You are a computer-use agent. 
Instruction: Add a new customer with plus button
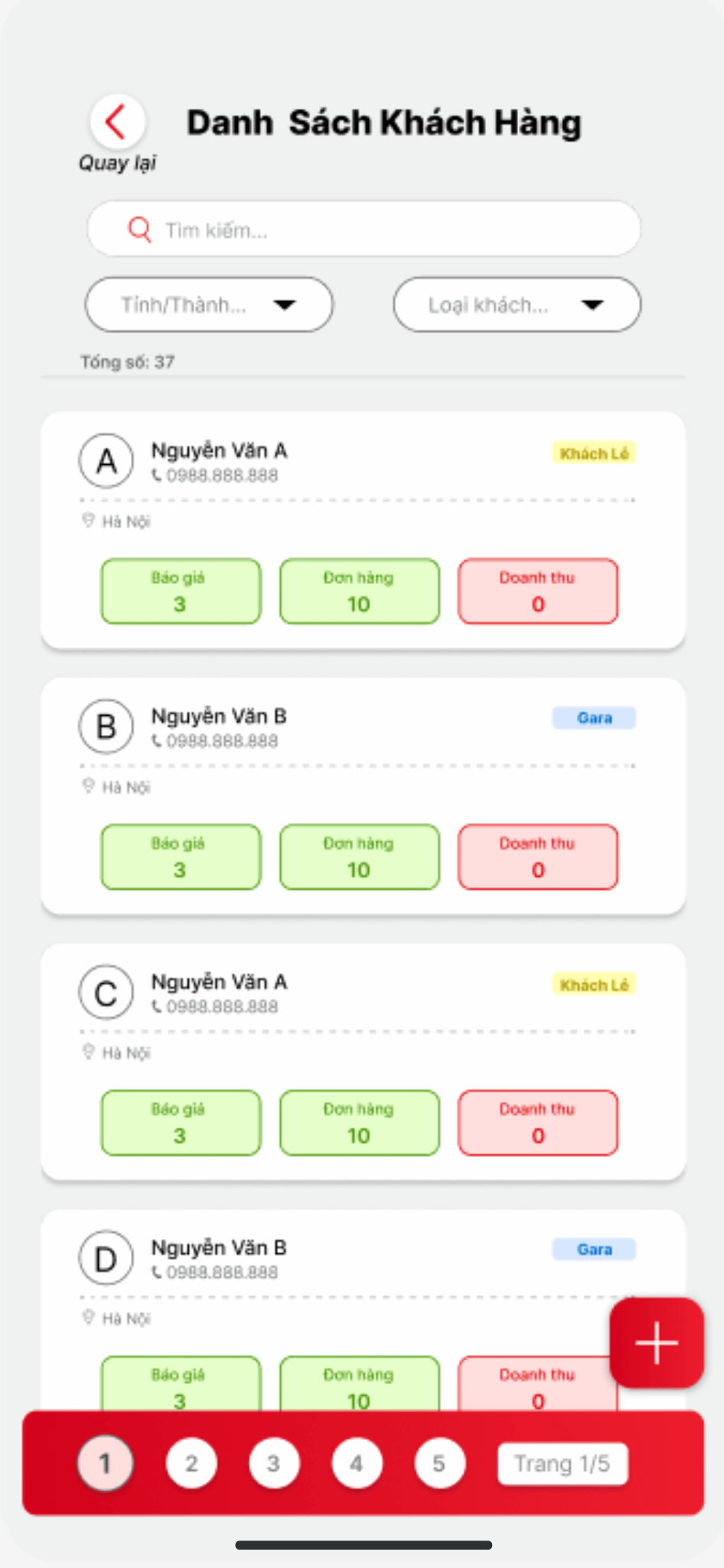tap(656, 1343)
